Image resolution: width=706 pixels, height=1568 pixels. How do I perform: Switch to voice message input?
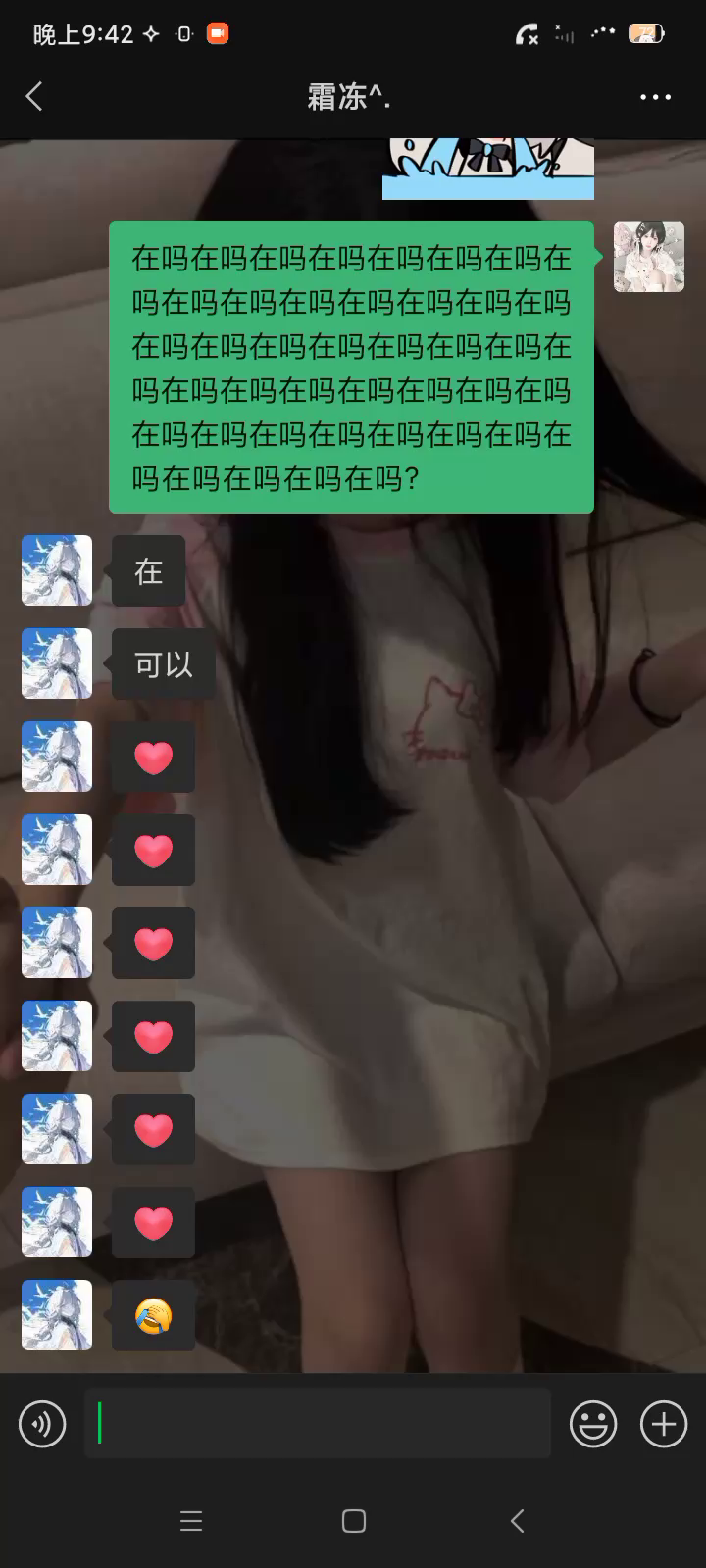tap(42, 1424)
